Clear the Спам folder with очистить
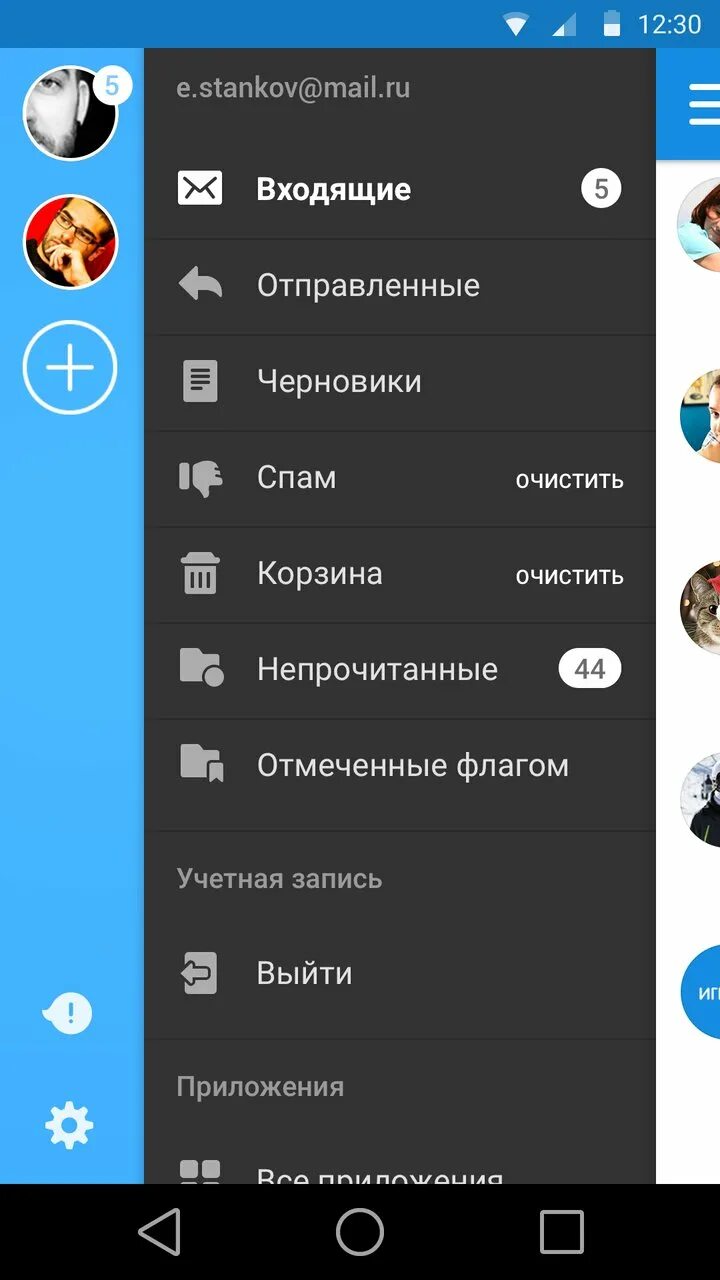Screen dimensions: 720x1280 [x=569, y=480]
